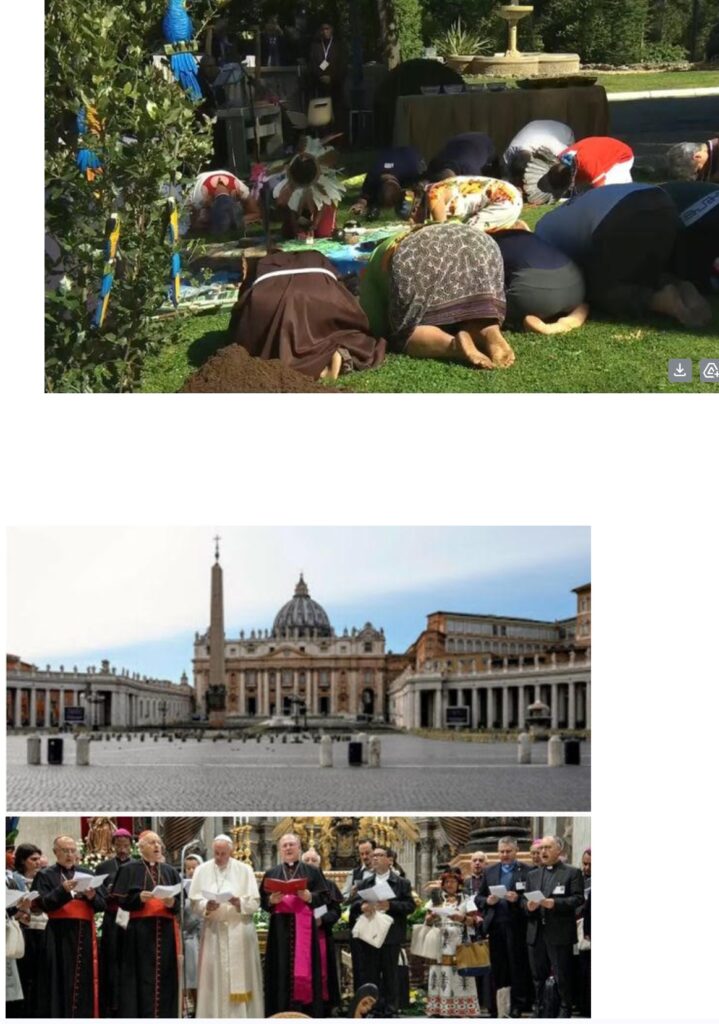The width and height of the screenshot is (719, 1024).
Task: Save the kneeling group photo to Drive
Action: (x=709, y=370)
